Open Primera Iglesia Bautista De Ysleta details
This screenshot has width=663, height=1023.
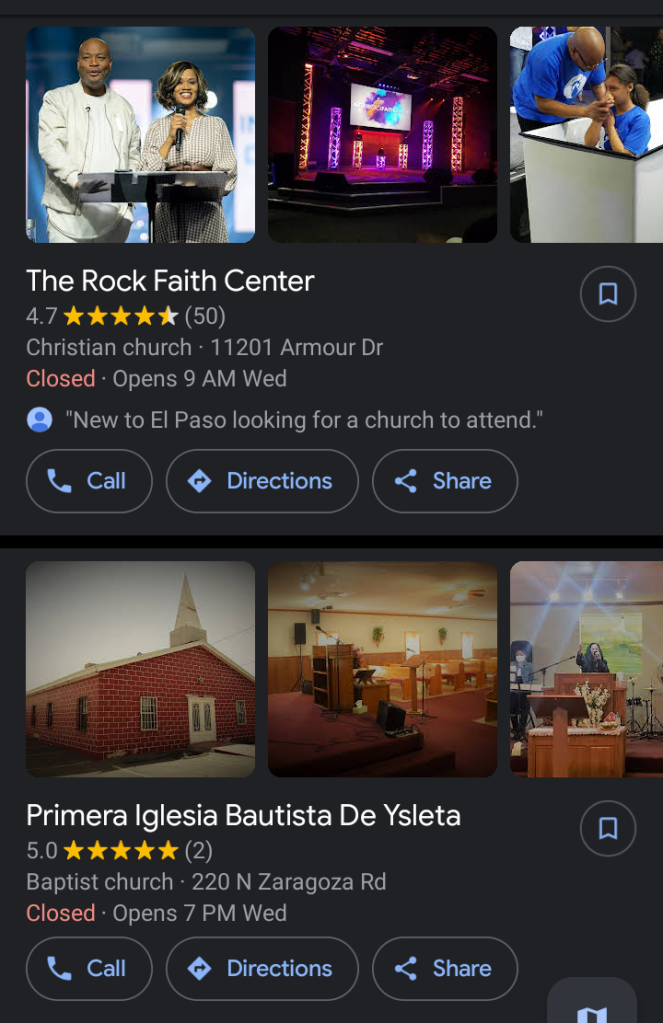[243, 816]
